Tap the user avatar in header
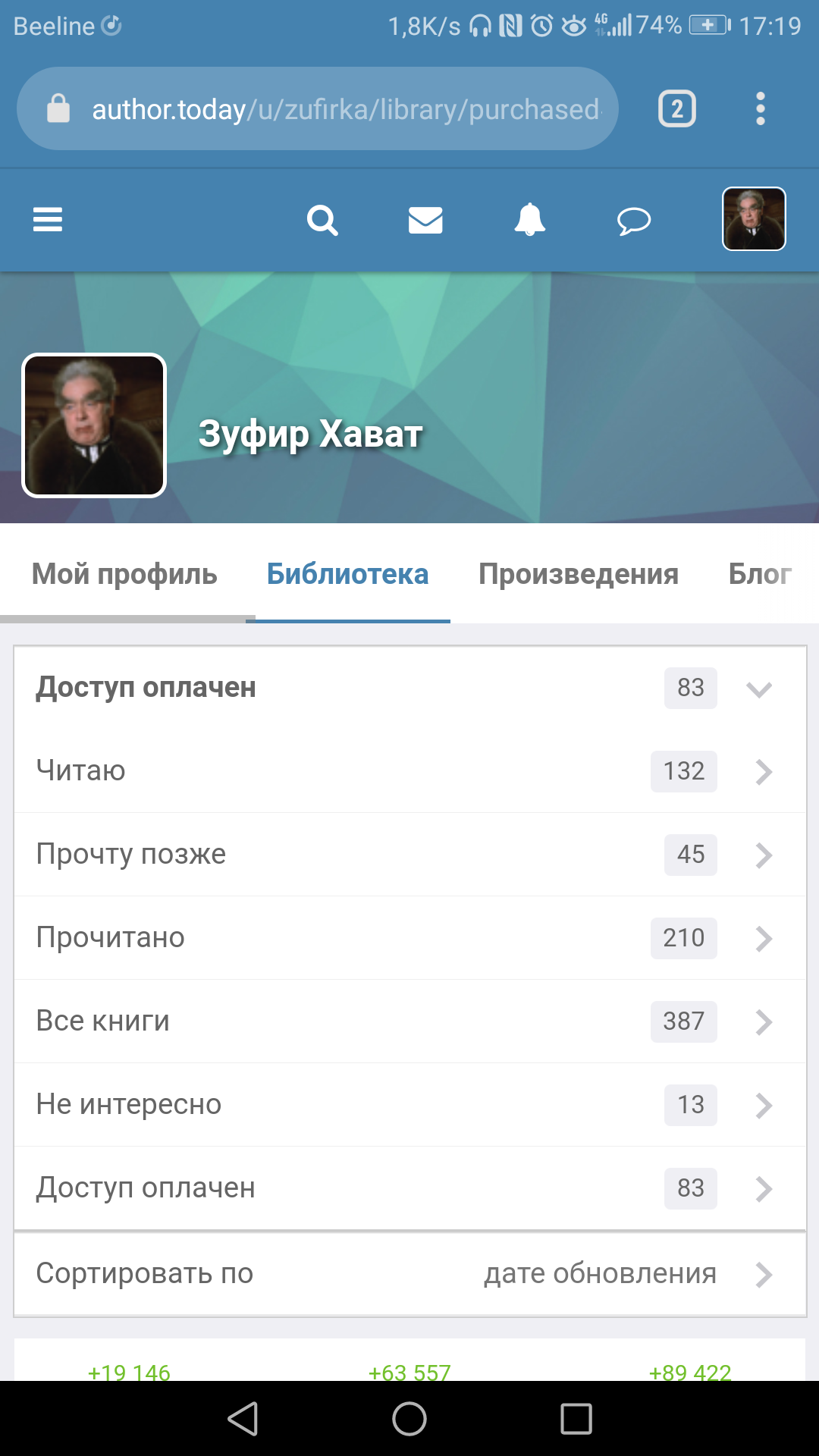 [x=754, y=219]
